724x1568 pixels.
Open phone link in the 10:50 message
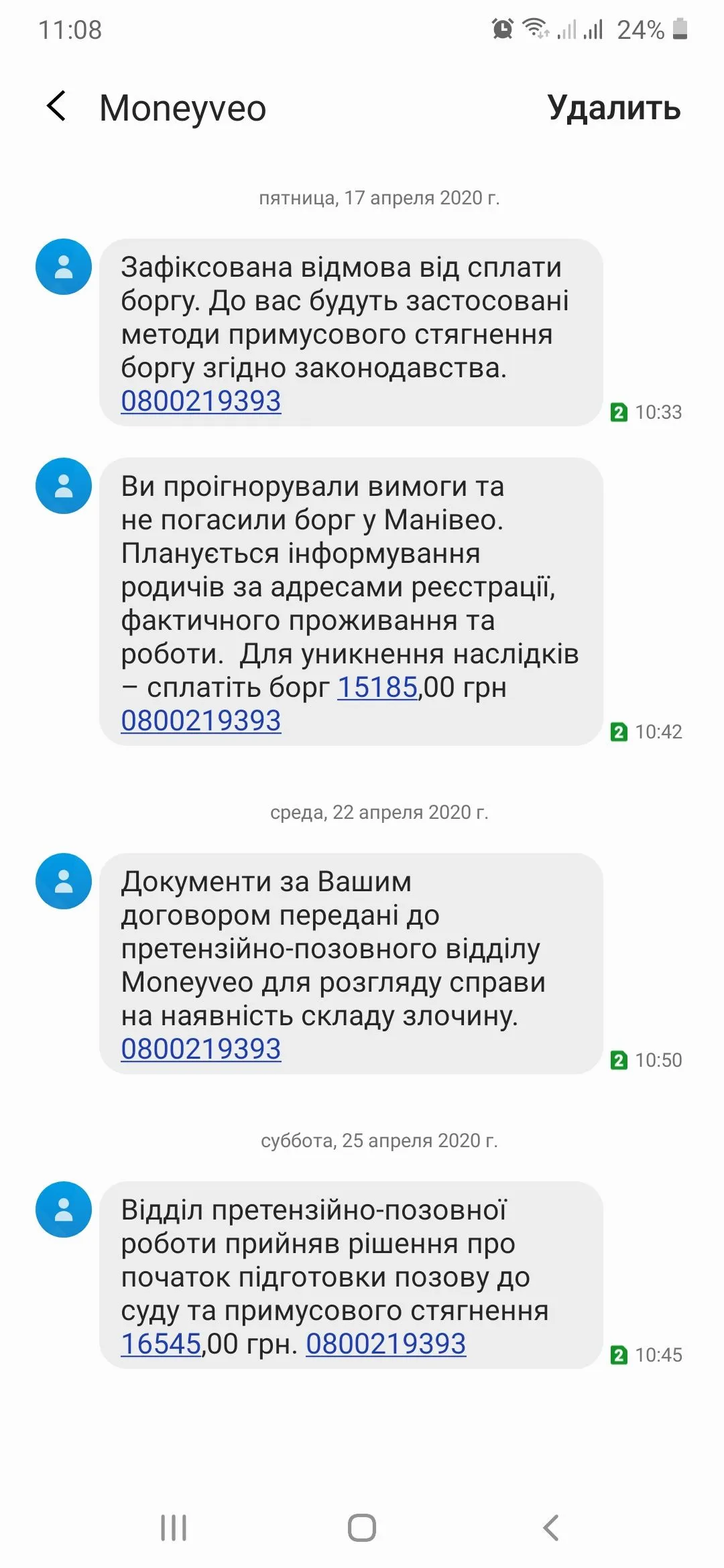200,1049
